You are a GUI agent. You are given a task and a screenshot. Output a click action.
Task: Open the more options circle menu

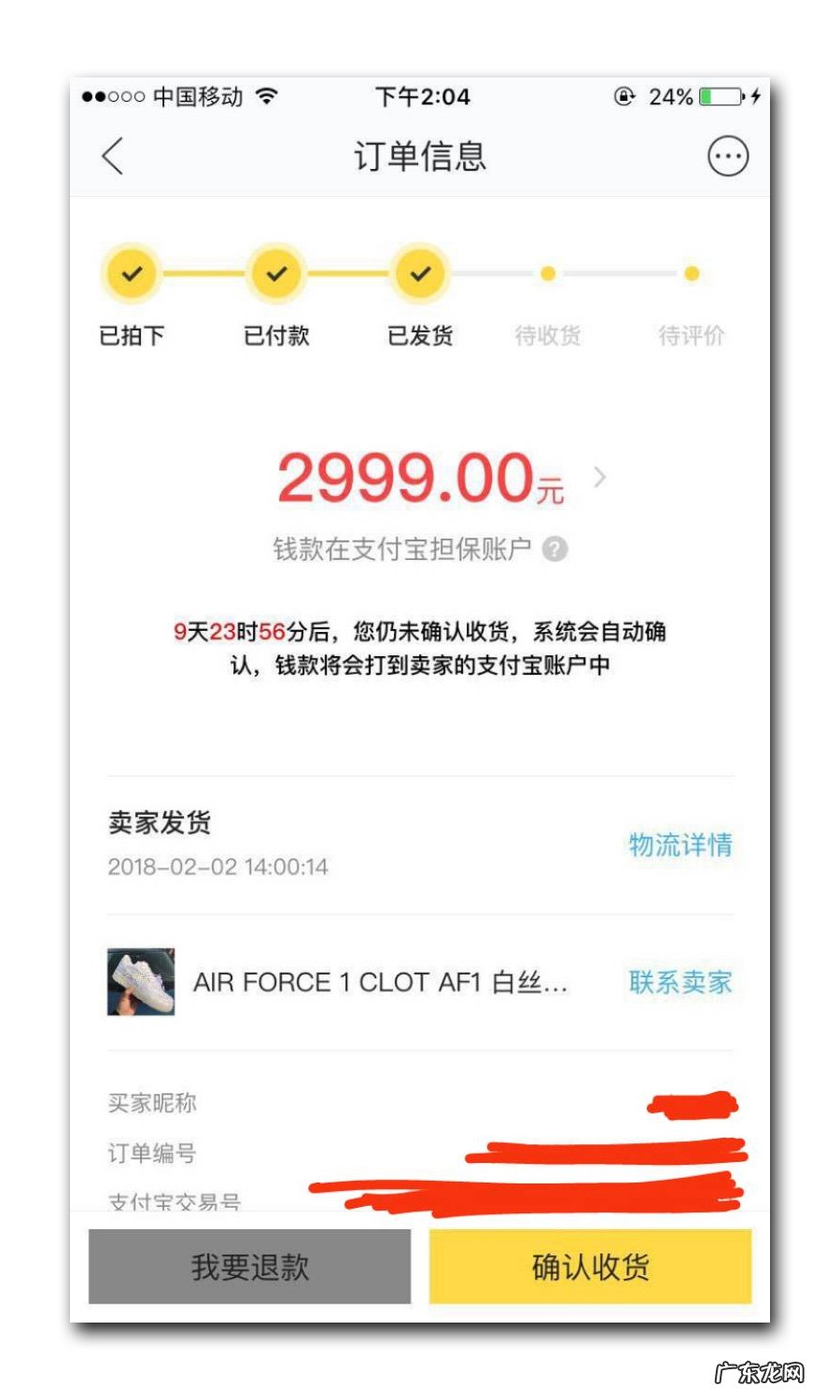[727, 156]
